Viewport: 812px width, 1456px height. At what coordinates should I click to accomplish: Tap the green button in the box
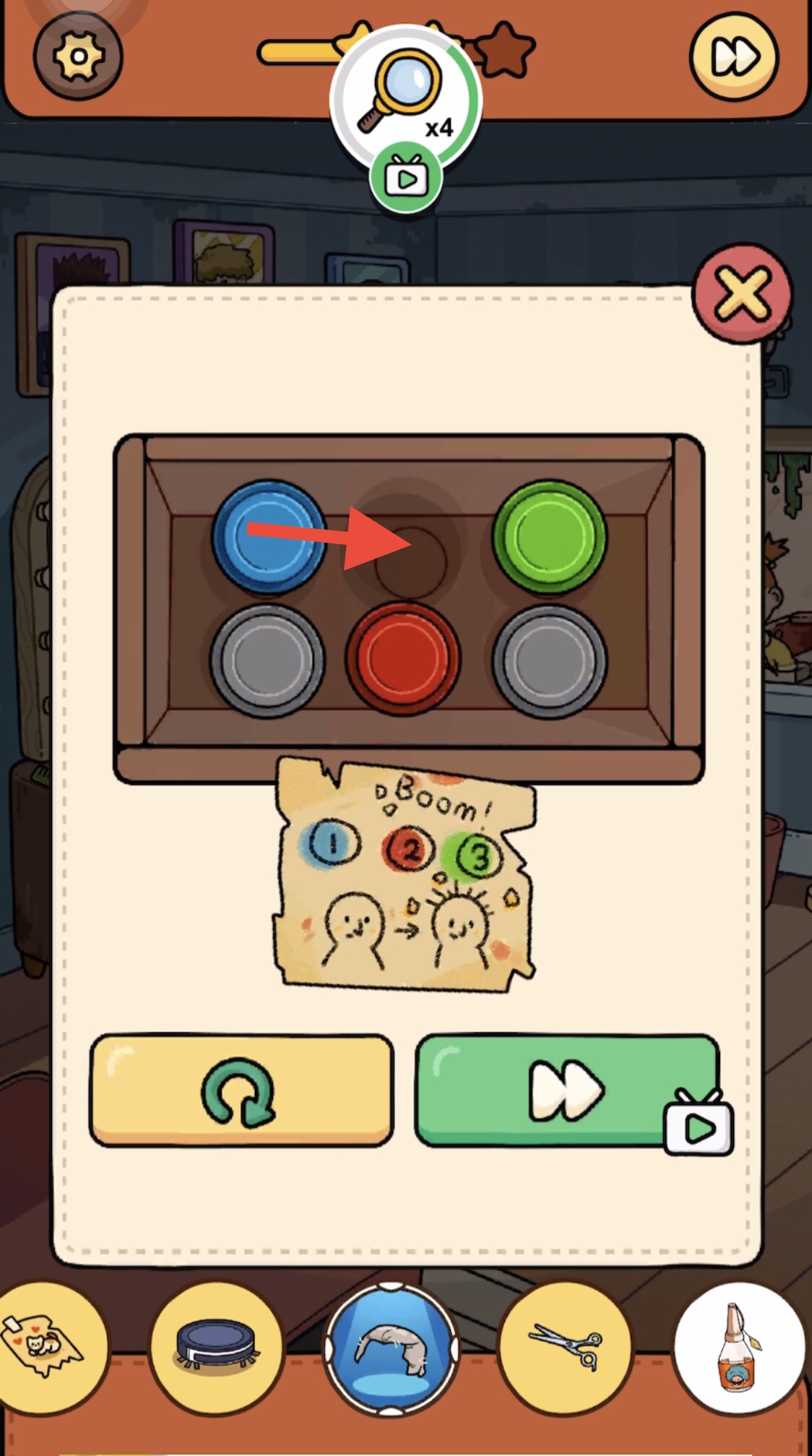point(550,537)
